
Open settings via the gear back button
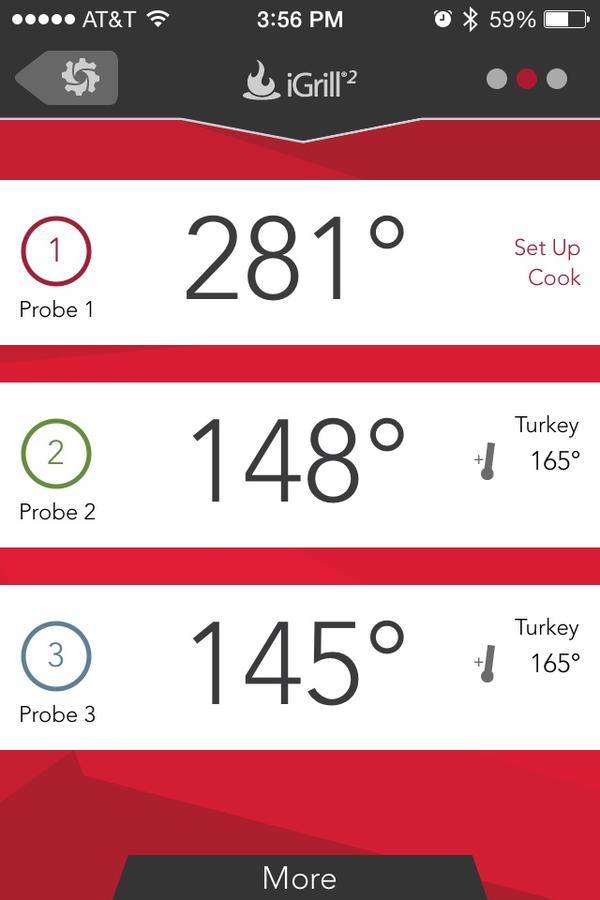68,78
